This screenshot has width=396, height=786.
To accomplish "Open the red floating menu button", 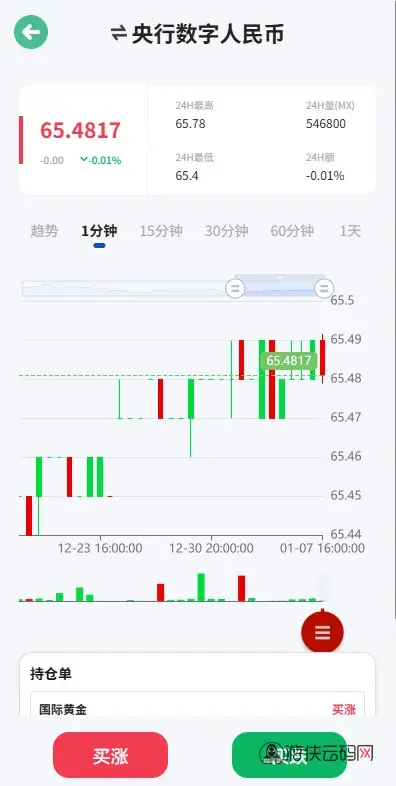I will click(x=322, y=632).
